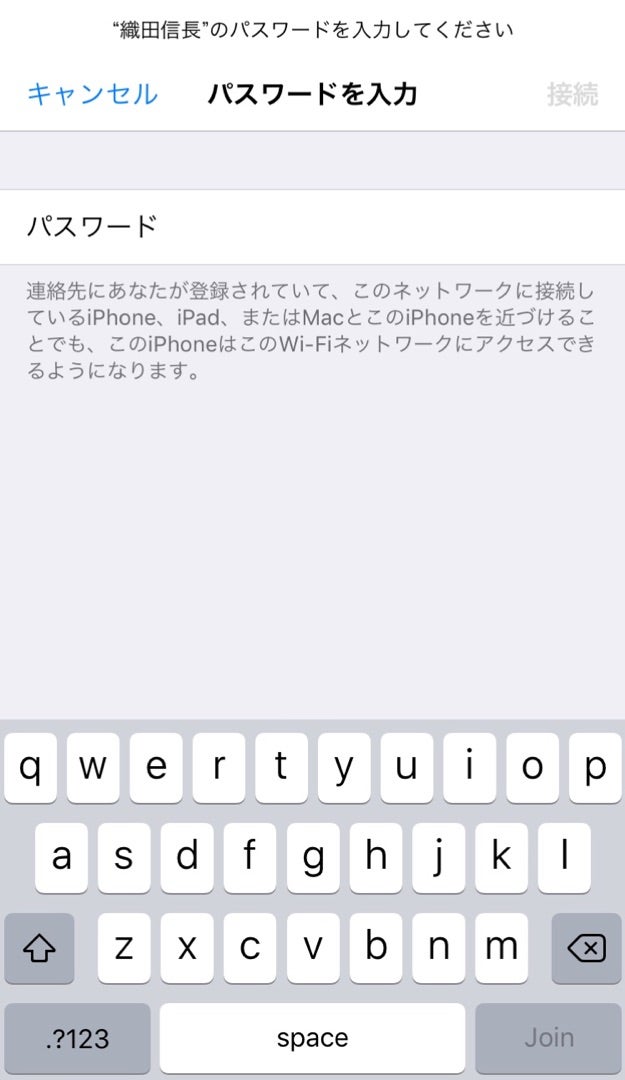Delete a character with the backspace key
This screenshot has height=1080, width=625.
(585, 947)
